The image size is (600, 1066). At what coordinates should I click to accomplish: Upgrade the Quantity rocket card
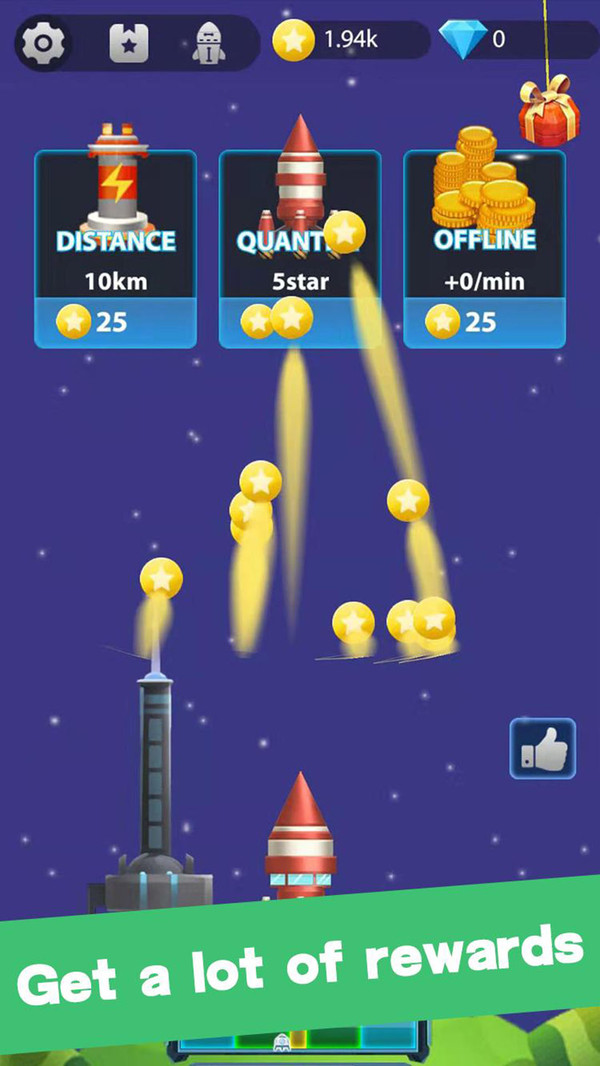pyautogui.click(x=299, y=250)
